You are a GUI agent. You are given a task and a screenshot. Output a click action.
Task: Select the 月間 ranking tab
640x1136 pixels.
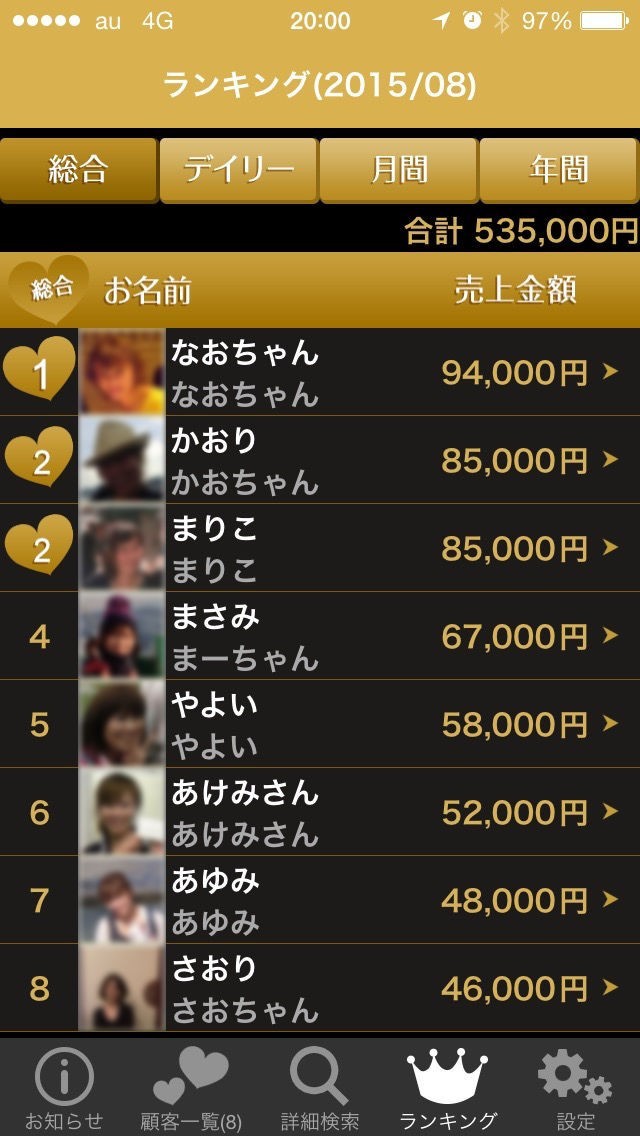point(399,170)
